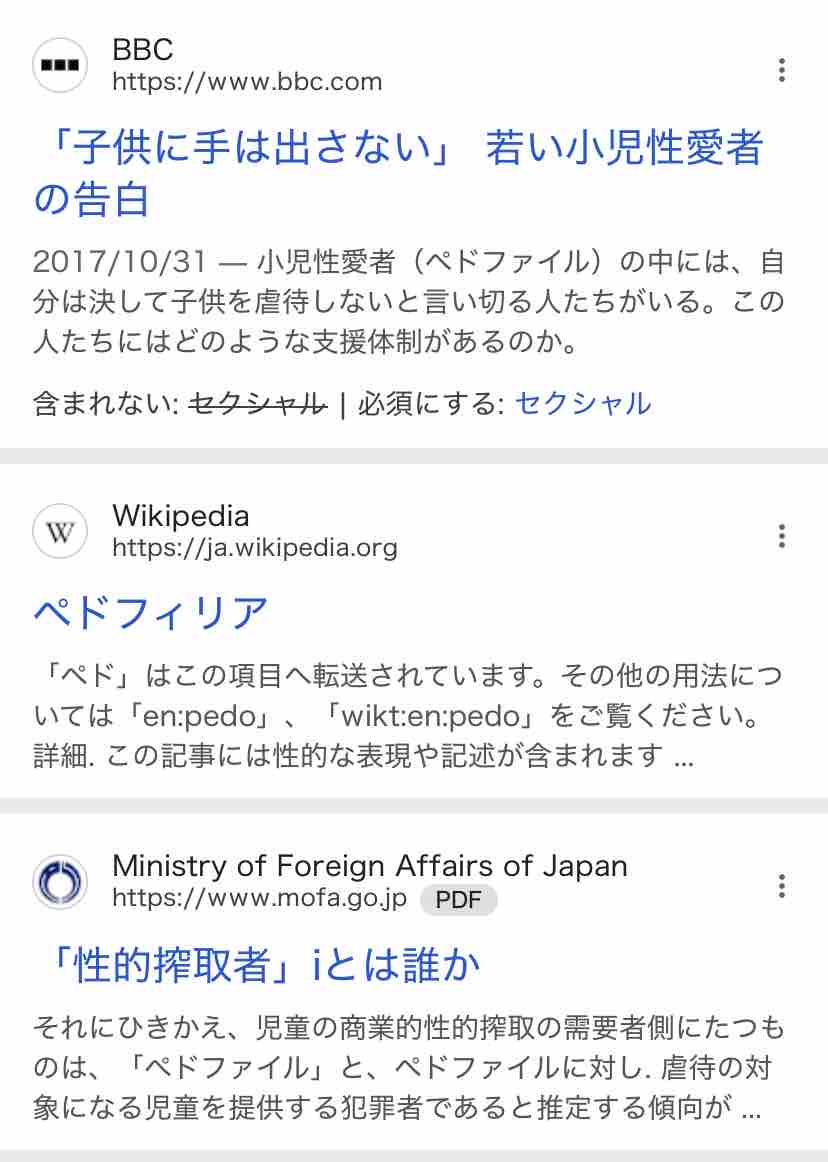Open the overflow menu for the Ministry of Foreign Affairs result

coord(781,886)
